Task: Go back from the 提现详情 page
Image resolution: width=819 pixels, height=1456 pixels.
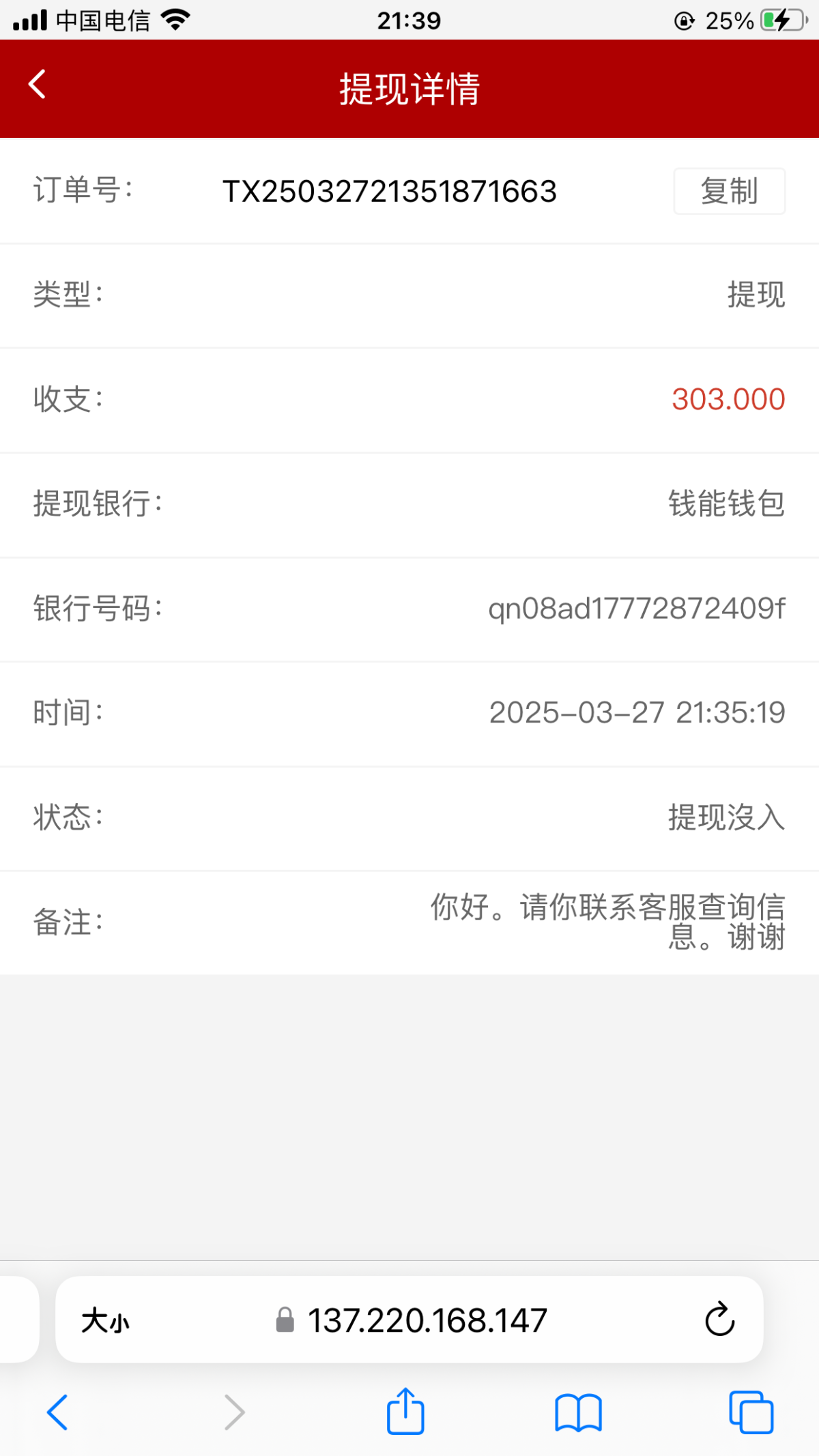Action: tap(37, 85)
